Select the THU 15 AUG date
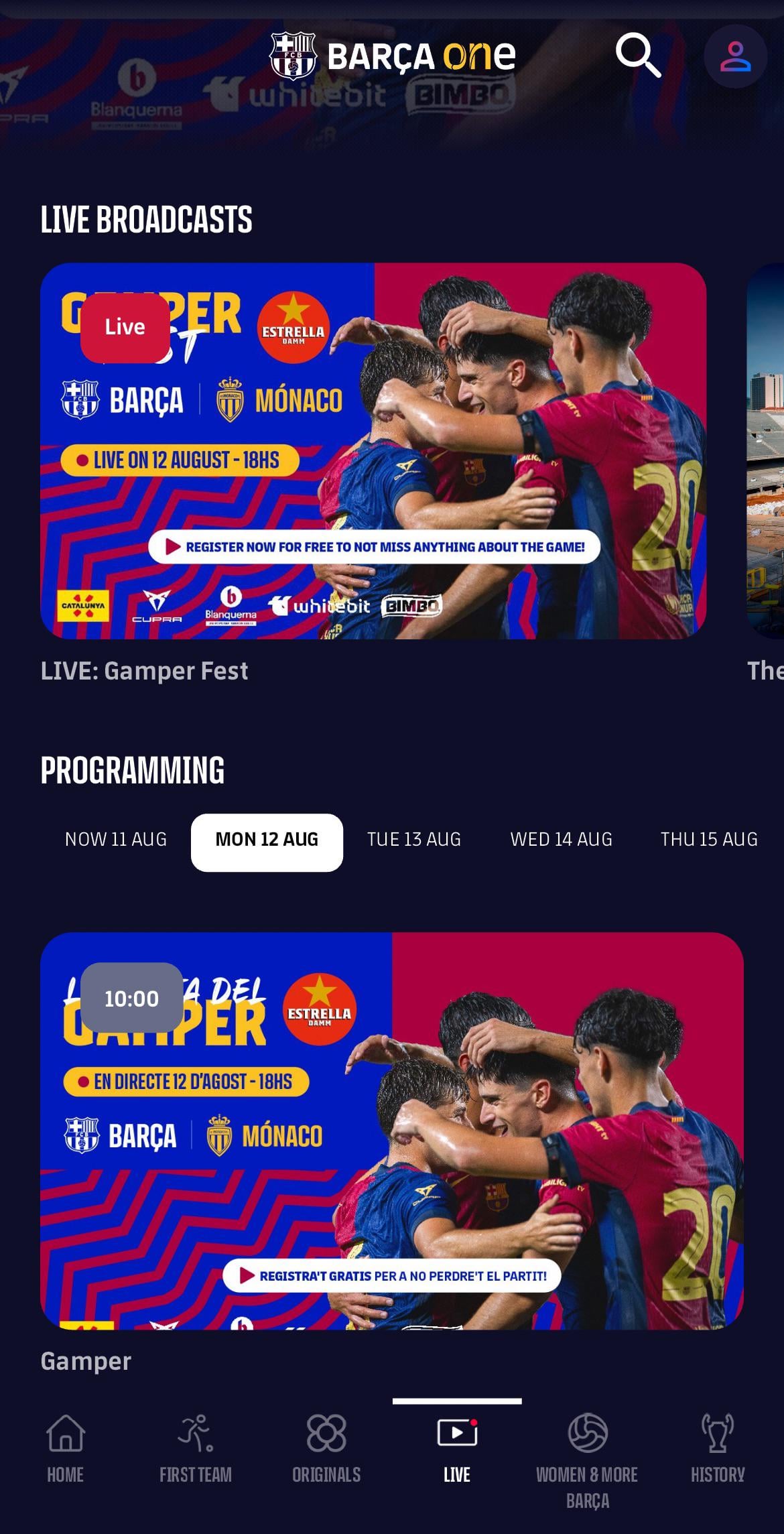 [708, 839]
